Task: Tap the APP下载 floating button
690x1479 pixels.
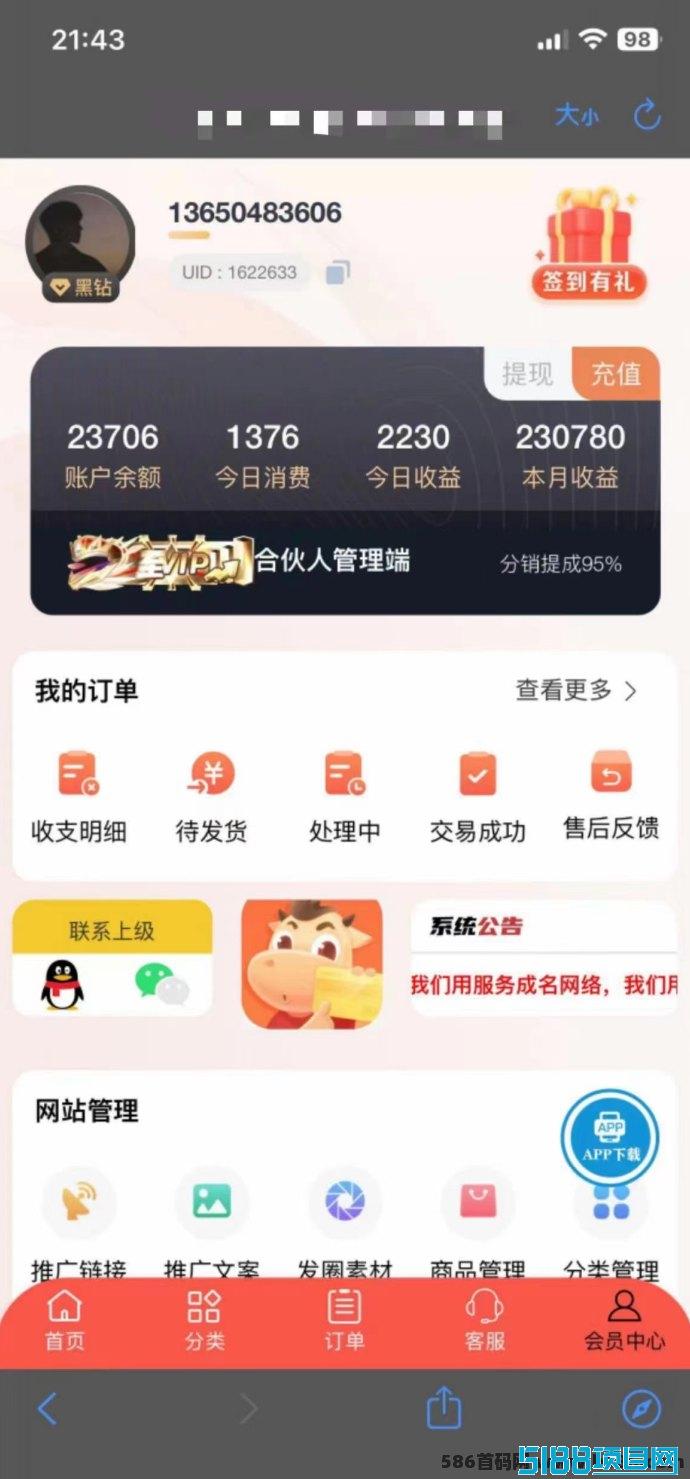Action: [610, 1138]
